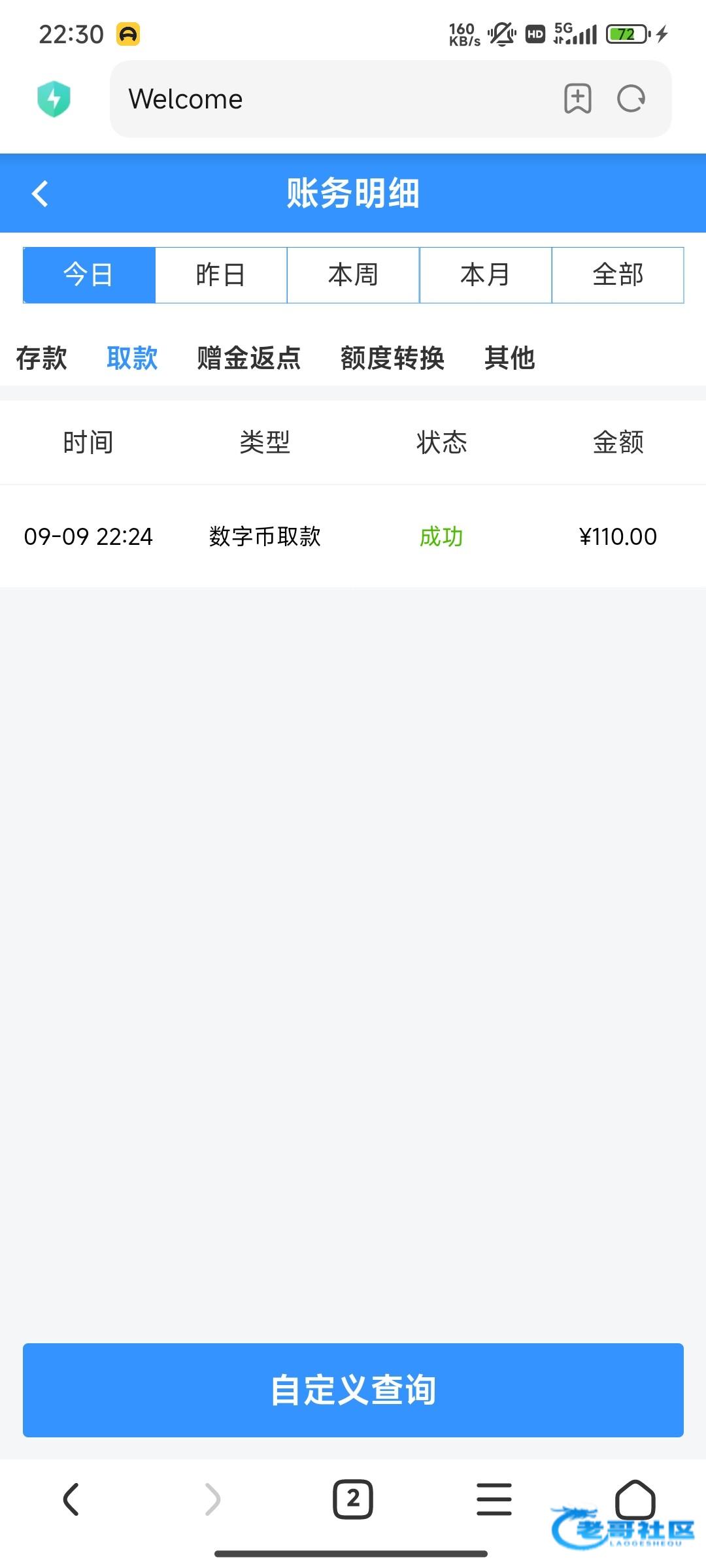Add this page to bookmarks
Viewport: 706px width, 1568px height.
tap(577, 99)
